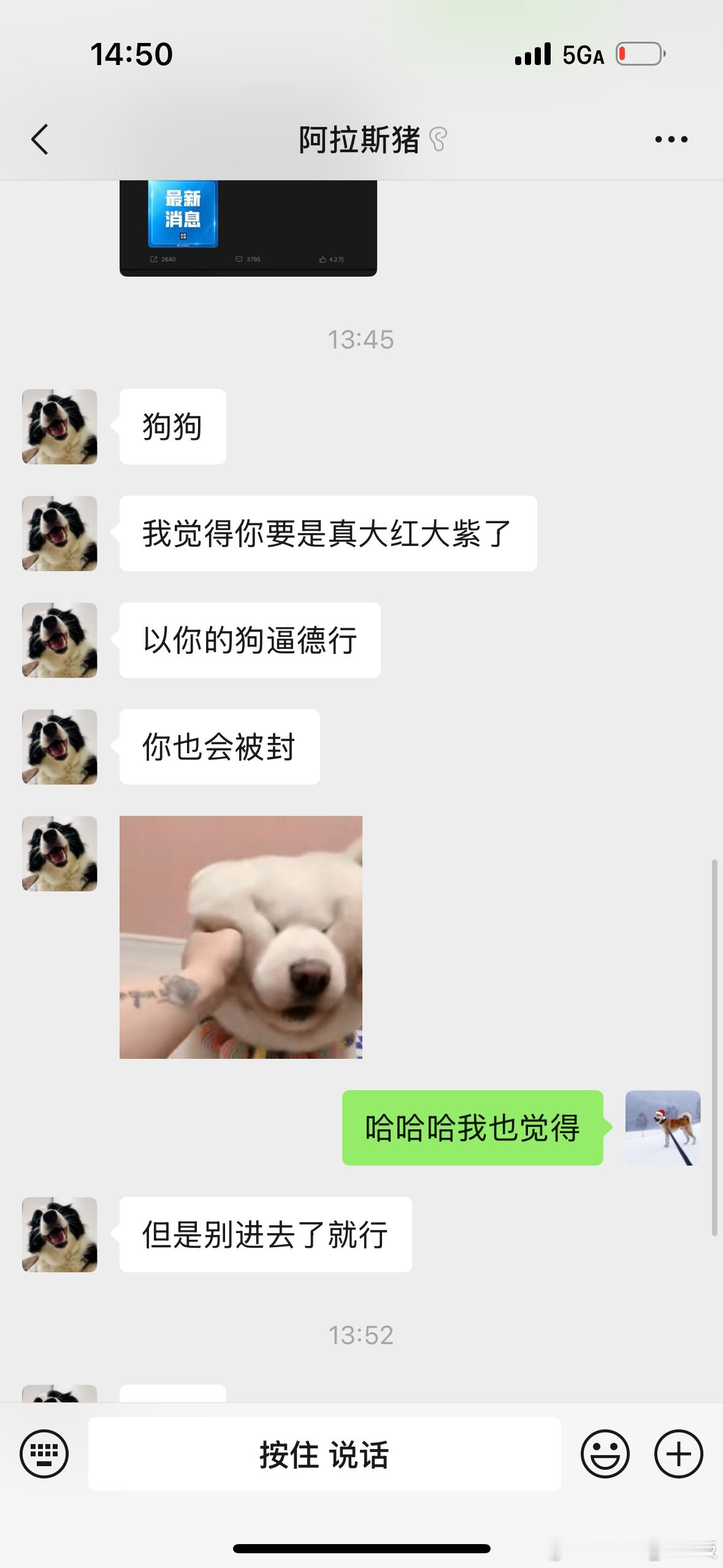Tap the green bubble 哈哈哈我也觉得
The width and height of the screenshot is (723, 1568).
tap(472, 1129)
